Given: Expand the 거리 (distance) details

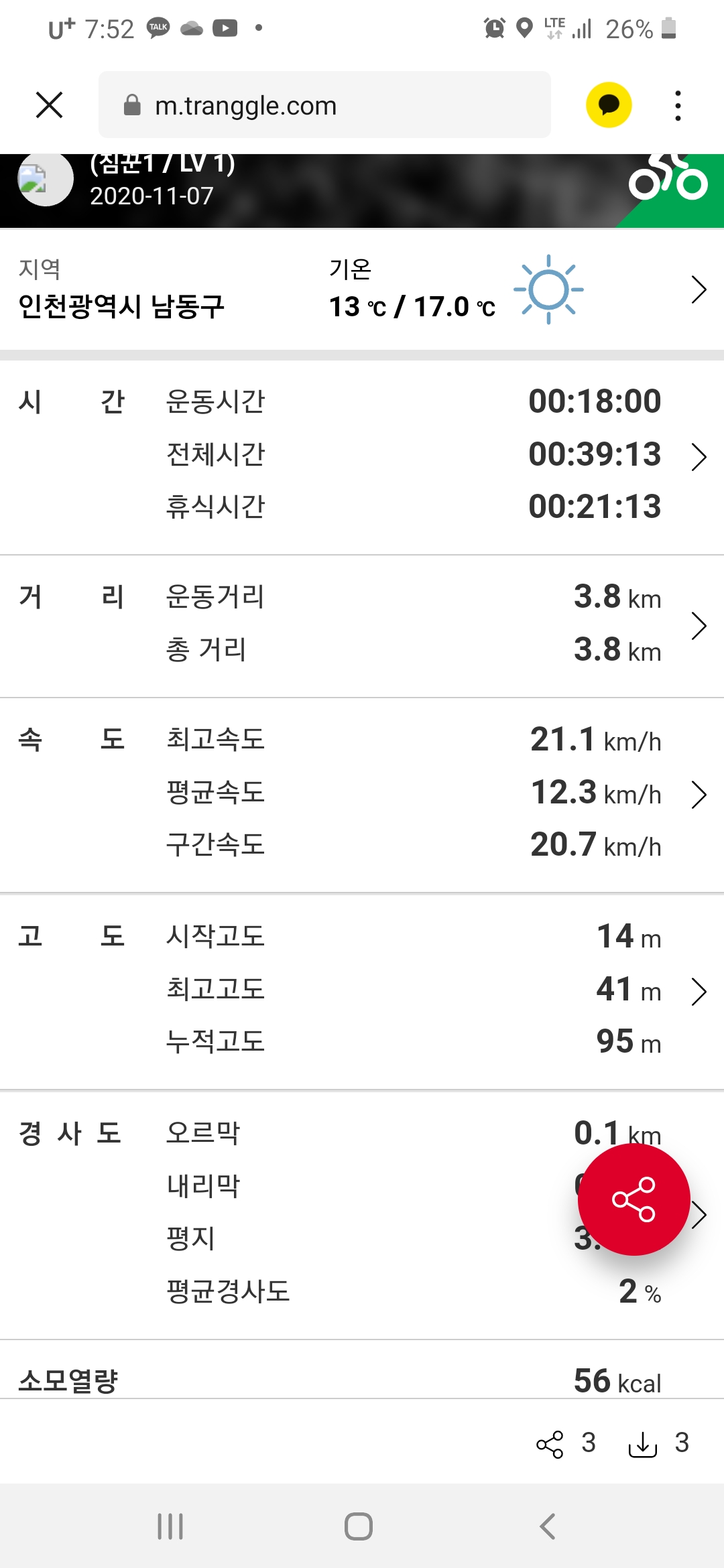Looking at the screenshot, I should 699,626.
